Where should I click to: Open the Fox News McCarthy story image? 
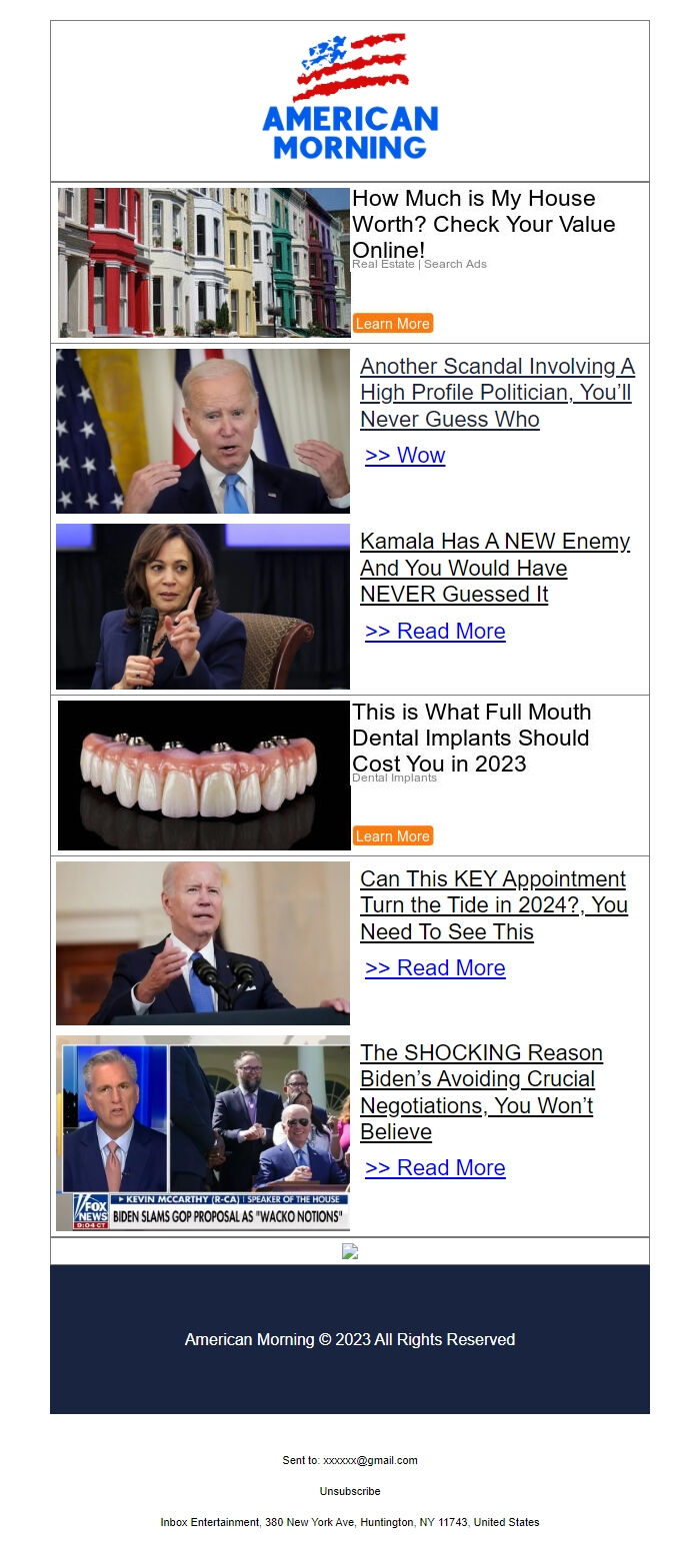(x=203, y=1134)
